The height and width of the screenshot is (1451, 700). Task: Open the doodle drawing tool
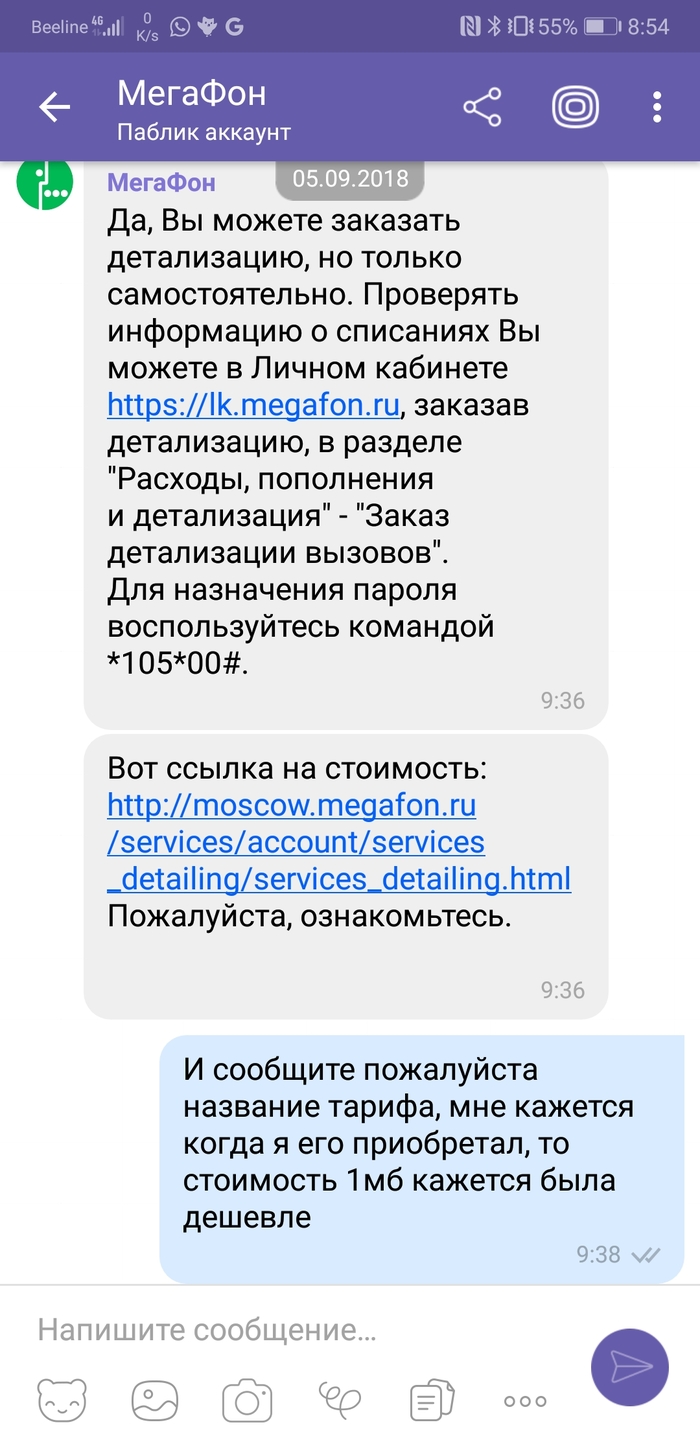(339, 1401)
